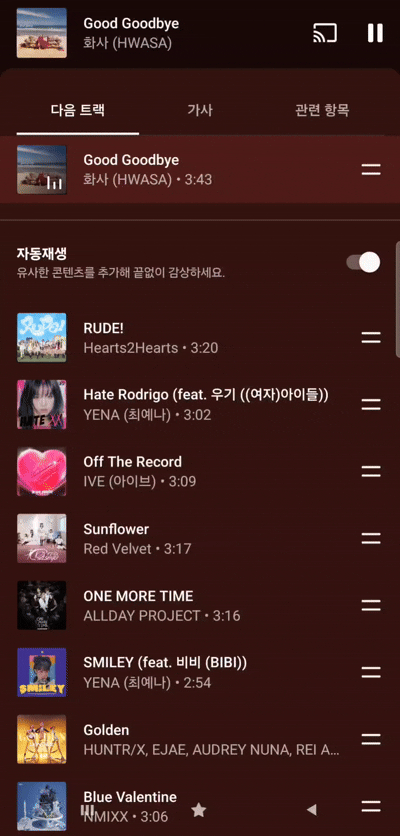The height and width of the screenshot is (836, 400).
Task: Play Golden by HUNTR/X
Action: (181, 739)
